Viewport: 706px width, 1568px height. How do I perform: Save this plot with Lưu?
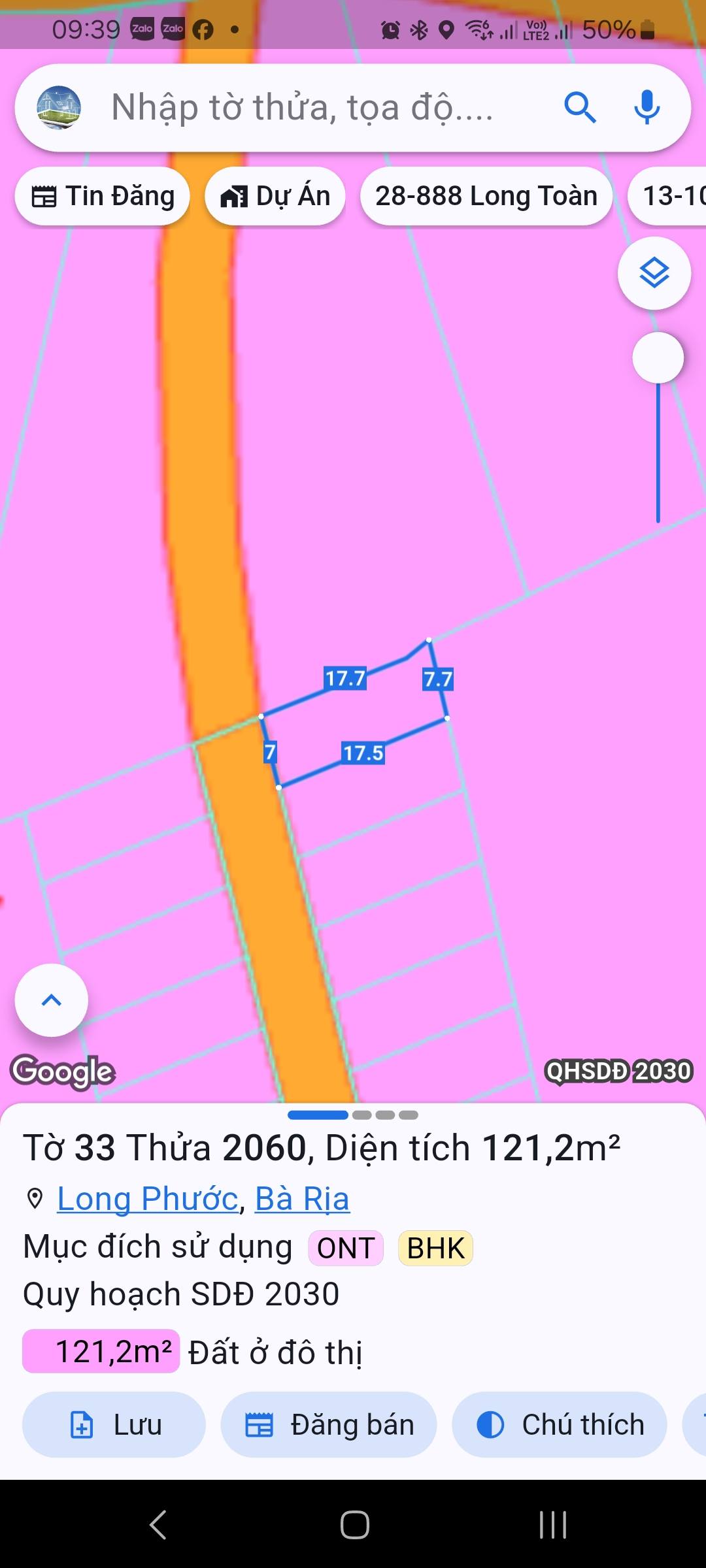pyautogui.click(x=114, y=1425)
